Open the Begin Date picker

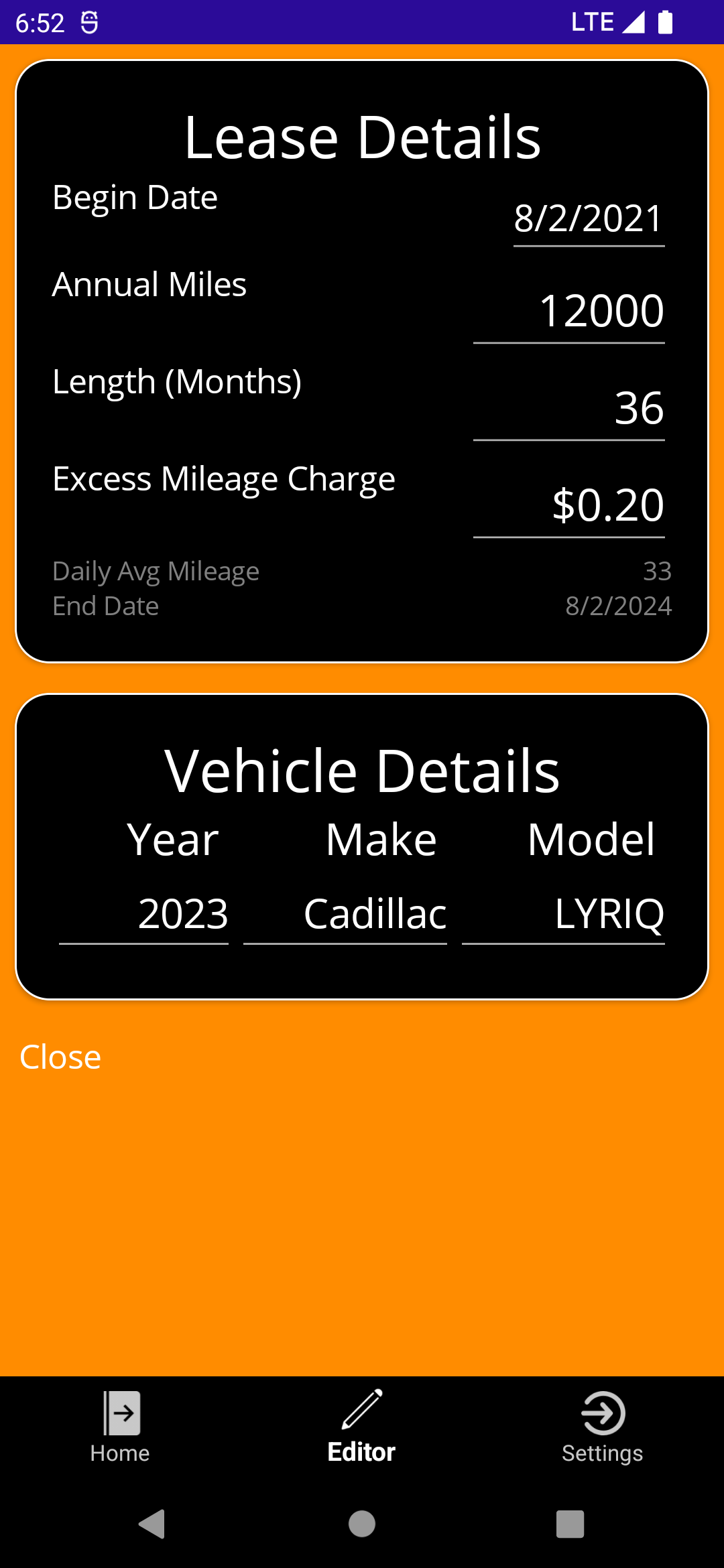[x=589, y=219]
